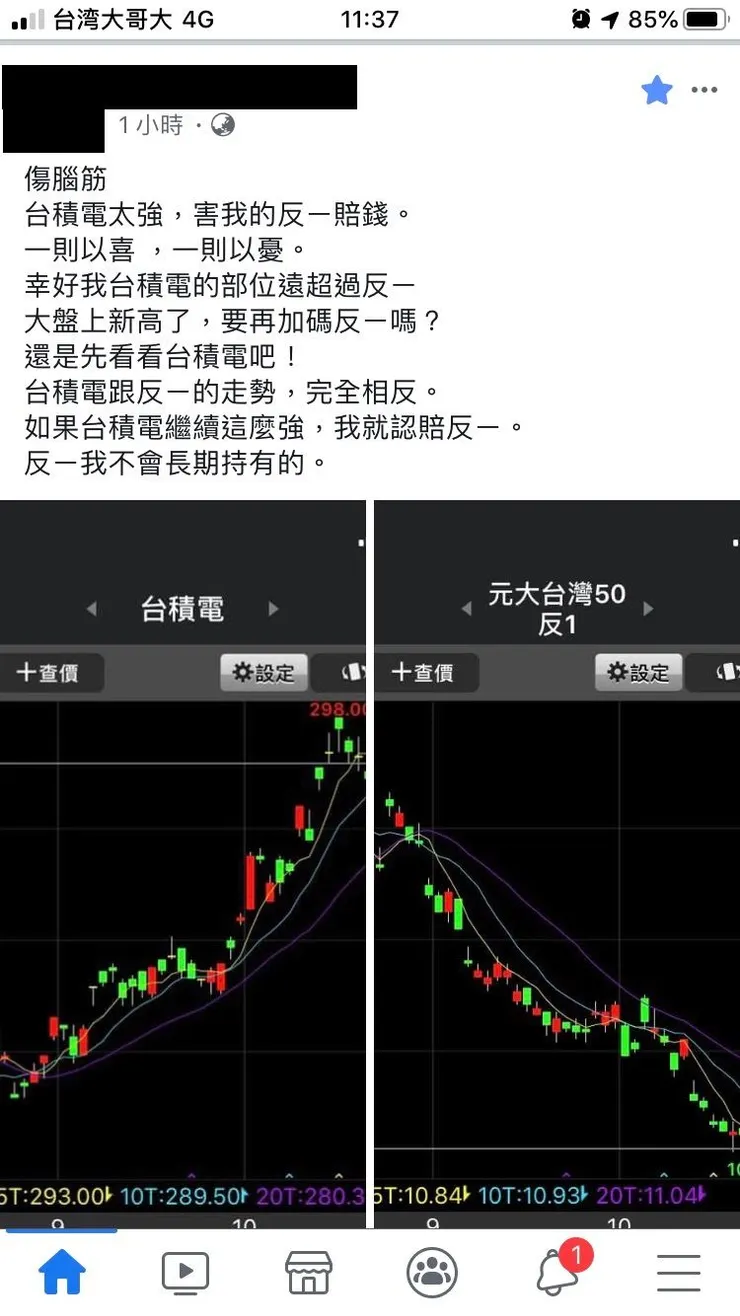
Task: Toggle the star to save this post
Action: click(x=657, y=90)
